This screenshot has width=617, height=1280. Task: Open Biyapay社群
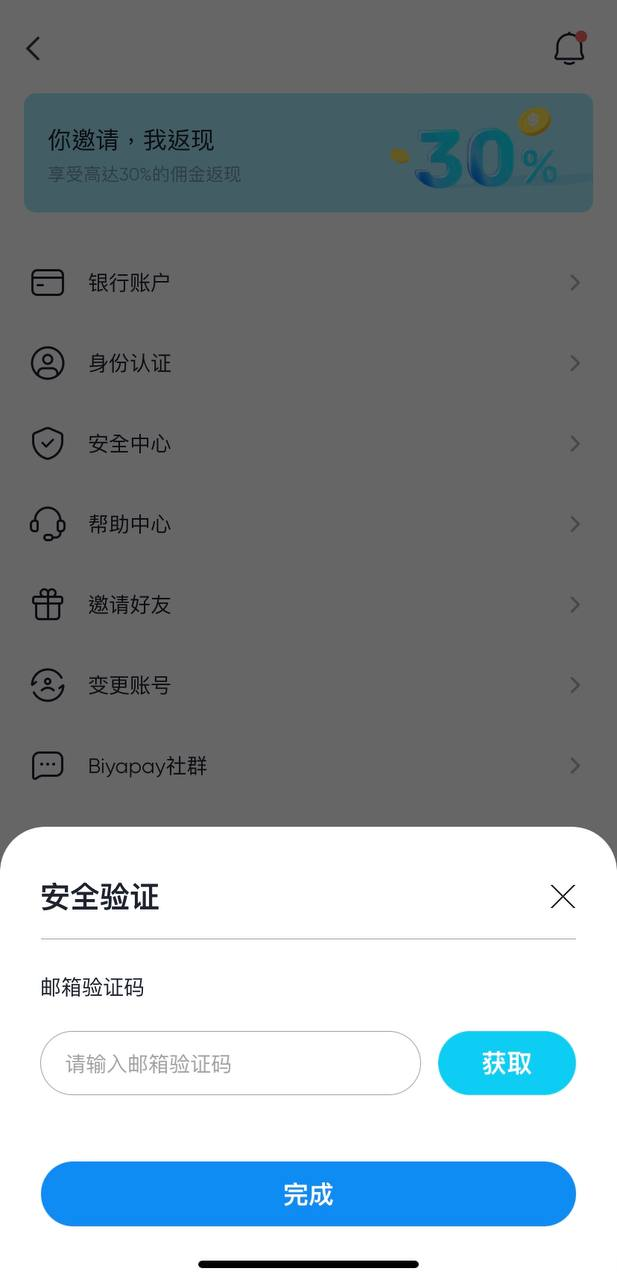pyautogui.click(x=308, y=766)
